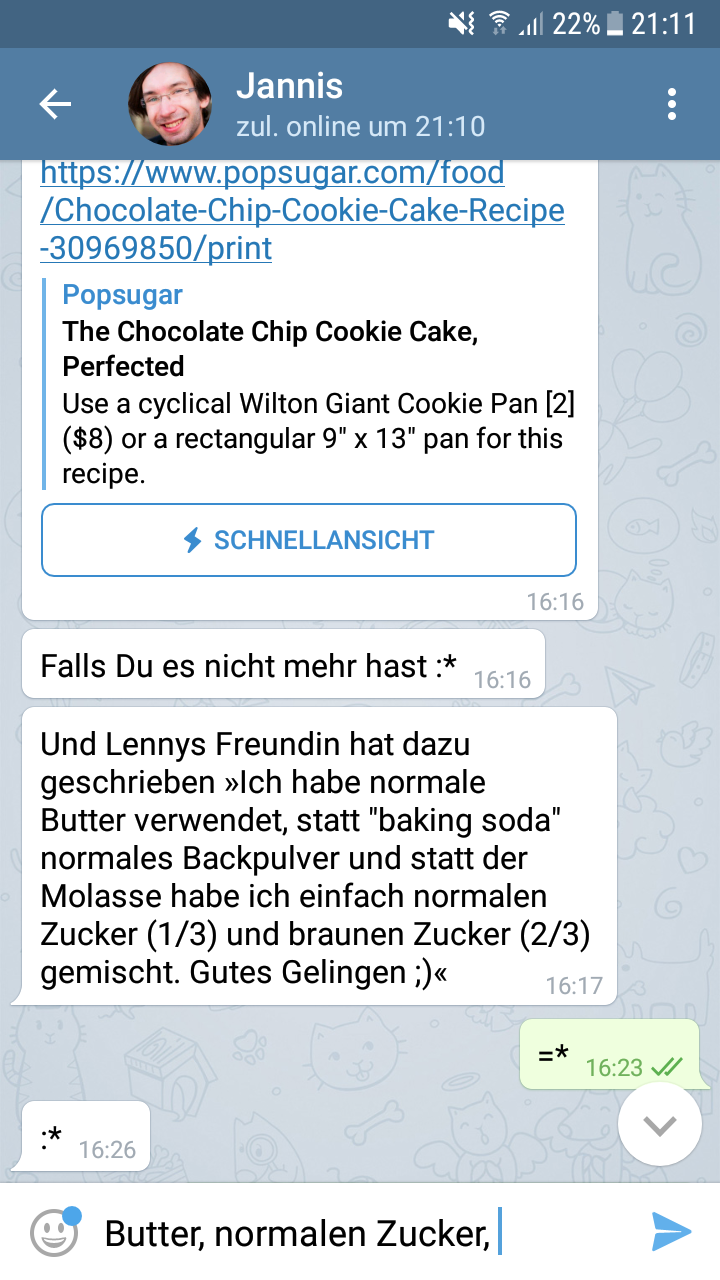
Task: Tap the SCHNELLANSICHT instant view button
Action: point(309,540)
